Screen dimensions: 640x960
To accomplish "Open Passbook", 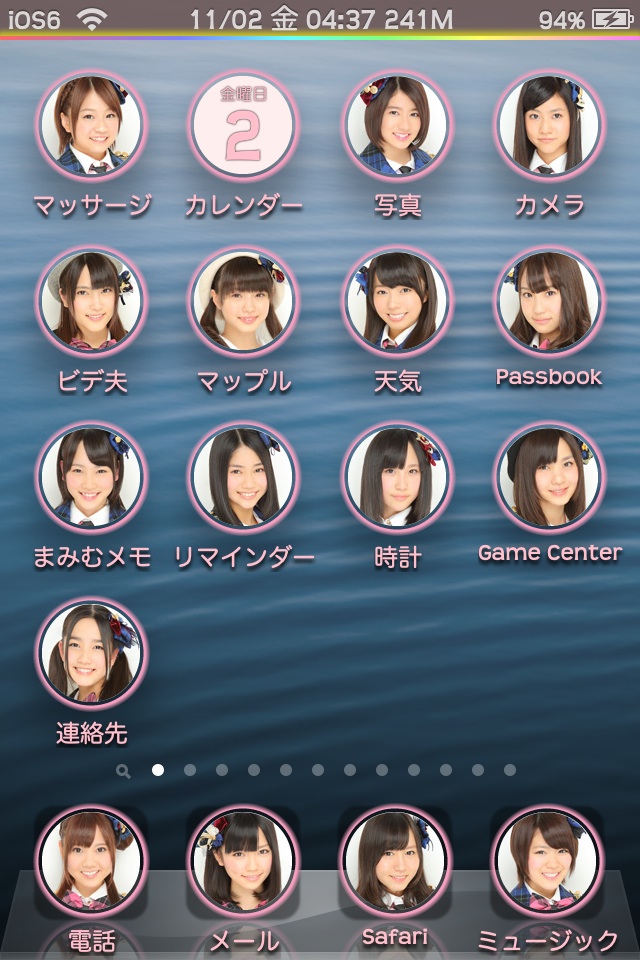I will pos(549,301).
